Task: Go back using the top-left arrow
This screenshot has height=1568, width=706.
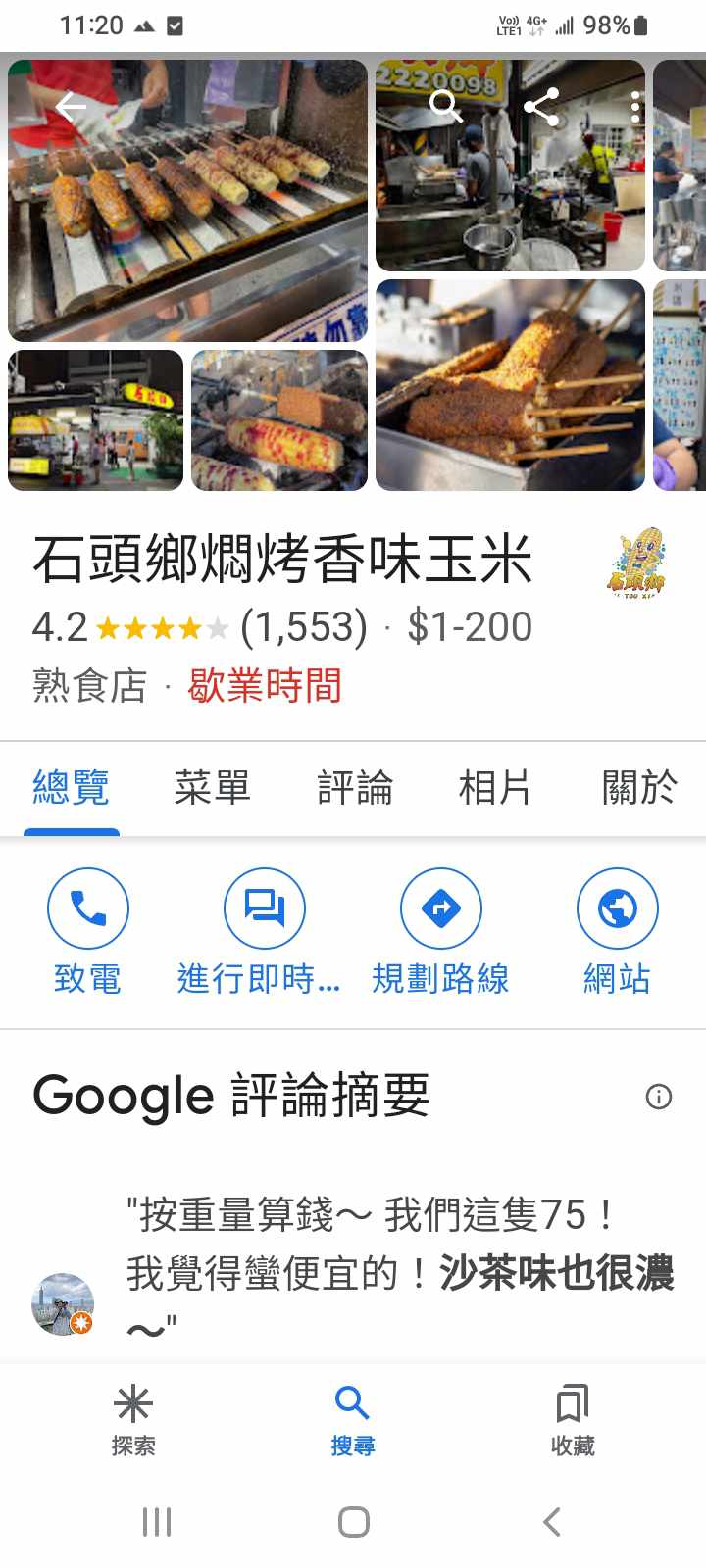Action: [x=71, y=106]
